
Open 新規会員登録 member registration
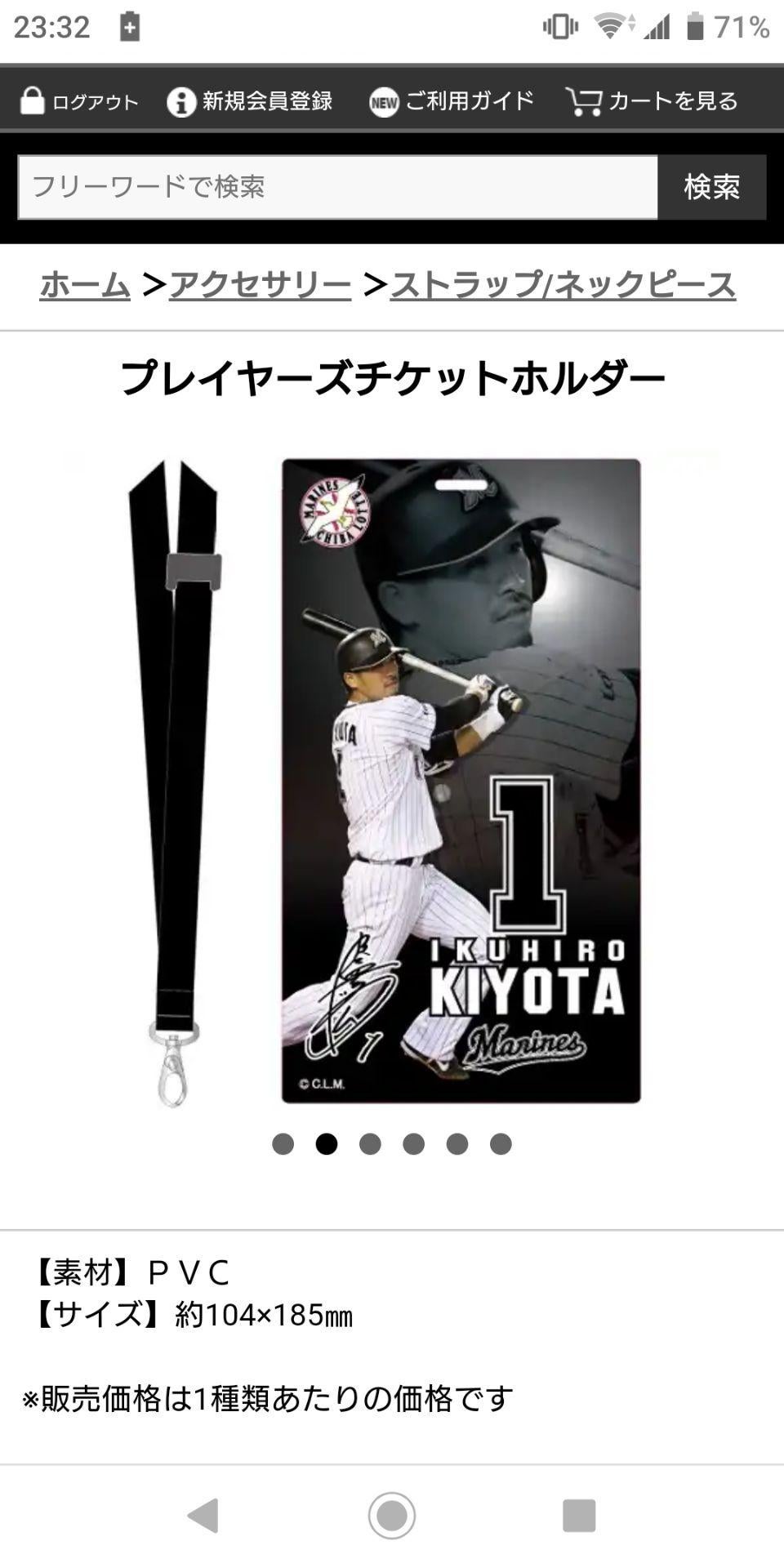pyautogui.click(x=250, y=101)
